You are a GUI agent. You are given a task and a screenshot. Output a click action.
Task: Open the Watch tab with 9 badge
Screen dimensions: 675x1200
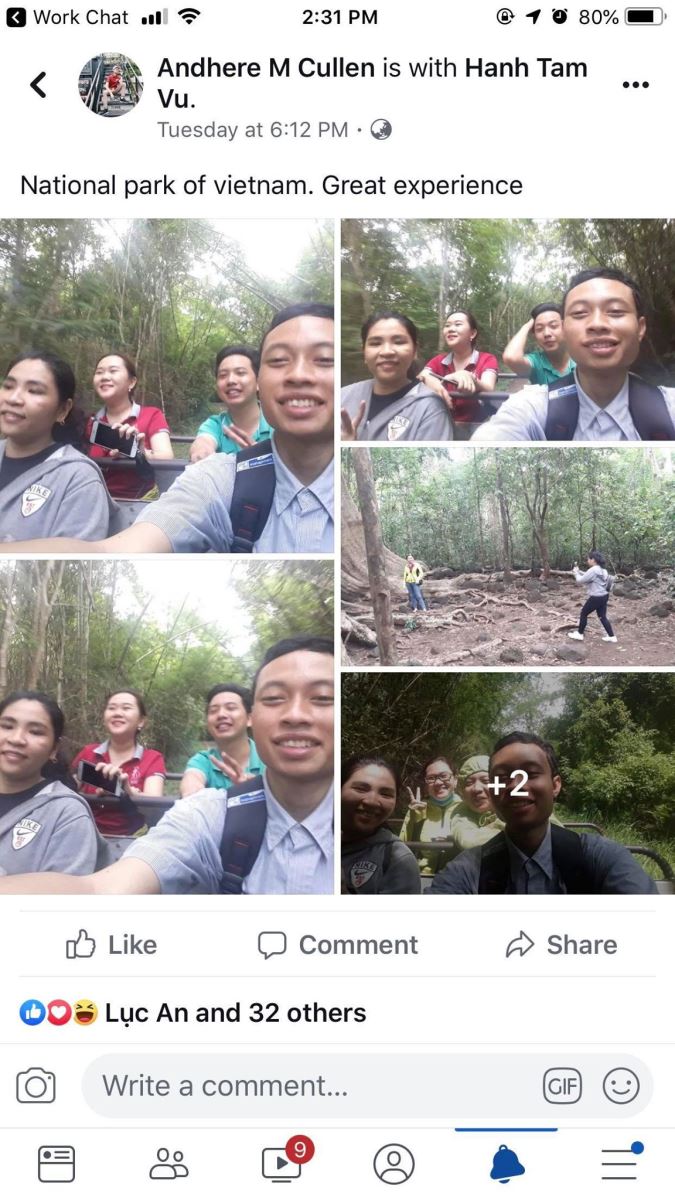click(x=283, y=1160)
